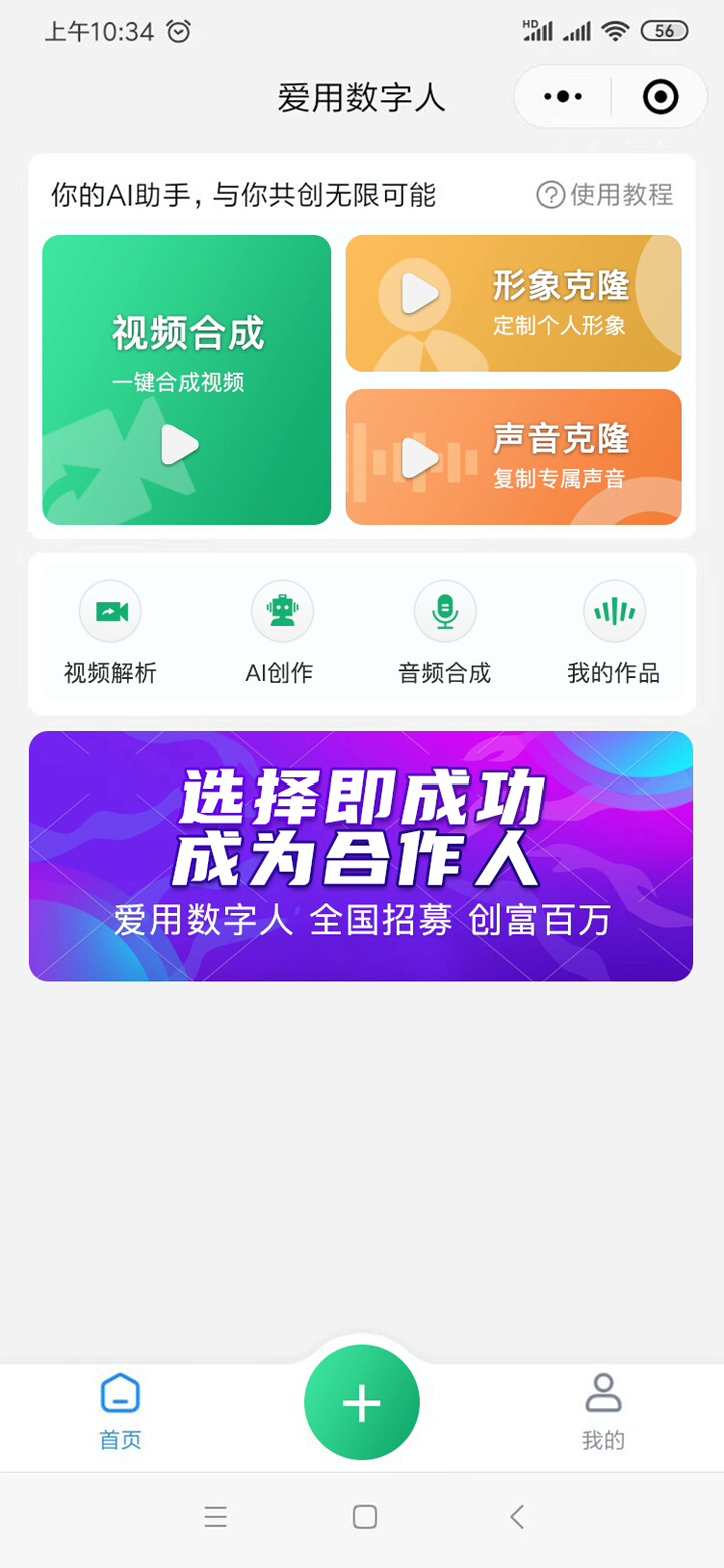Image resolution: width=724 pixels, height=1568 pixels.
Task: Open the 形象克隆 card
Action: point(513,303)
